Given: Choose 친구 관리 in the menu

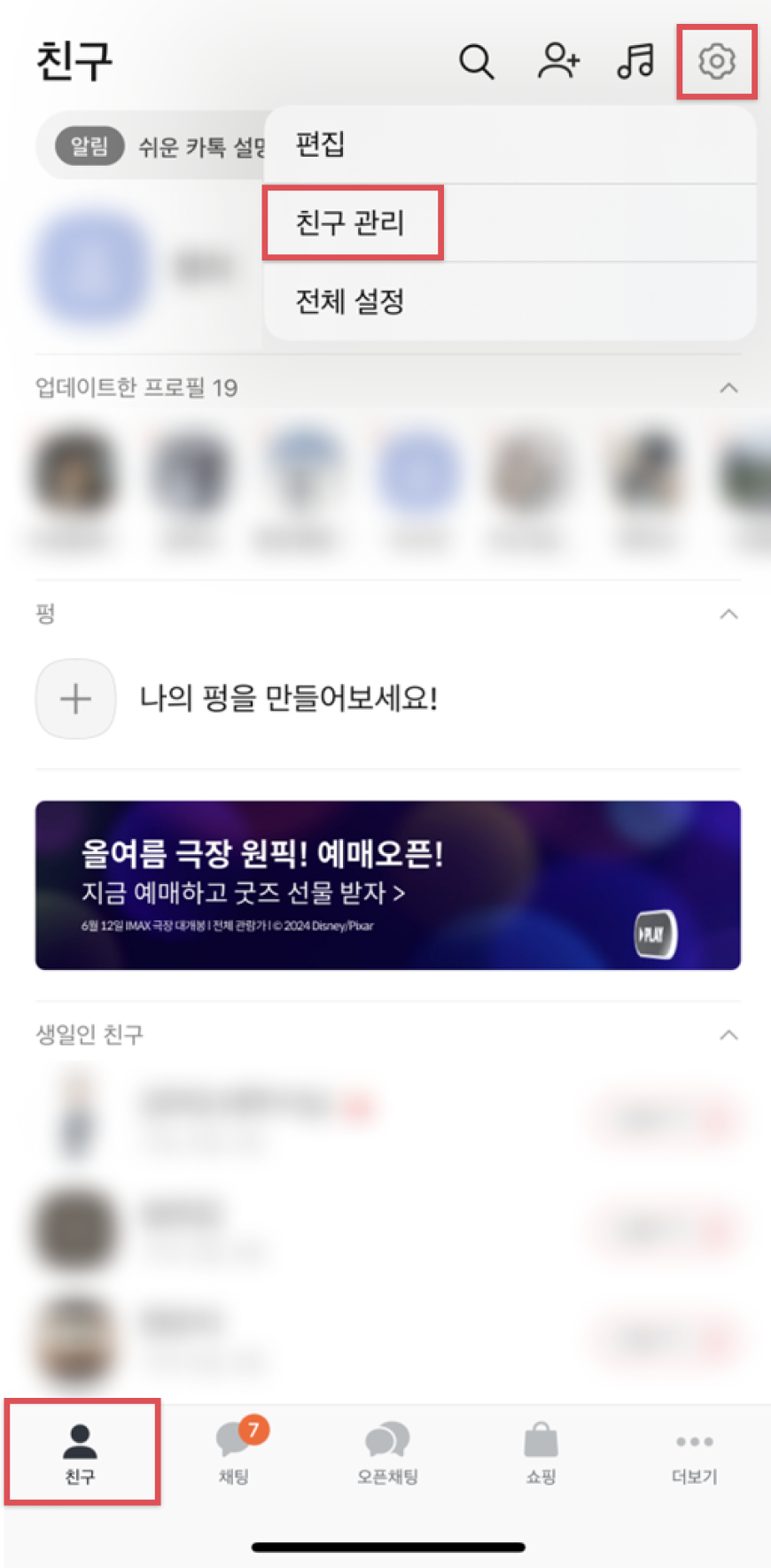Looking at the screenshot, I should pyautogui.click(x=351, y=222).
